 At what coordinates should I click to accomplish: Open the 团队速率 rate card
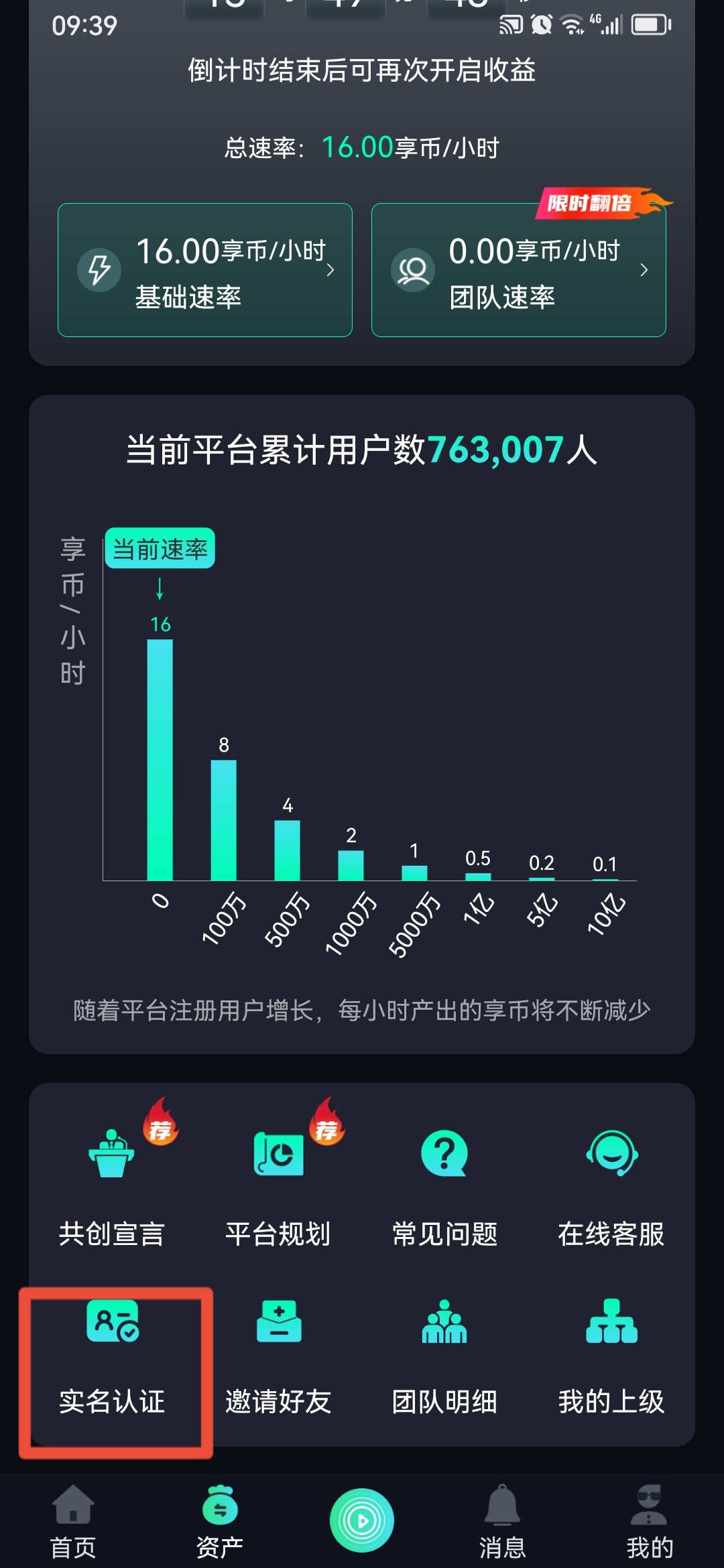pyautogui.click(x=519, y=270)
